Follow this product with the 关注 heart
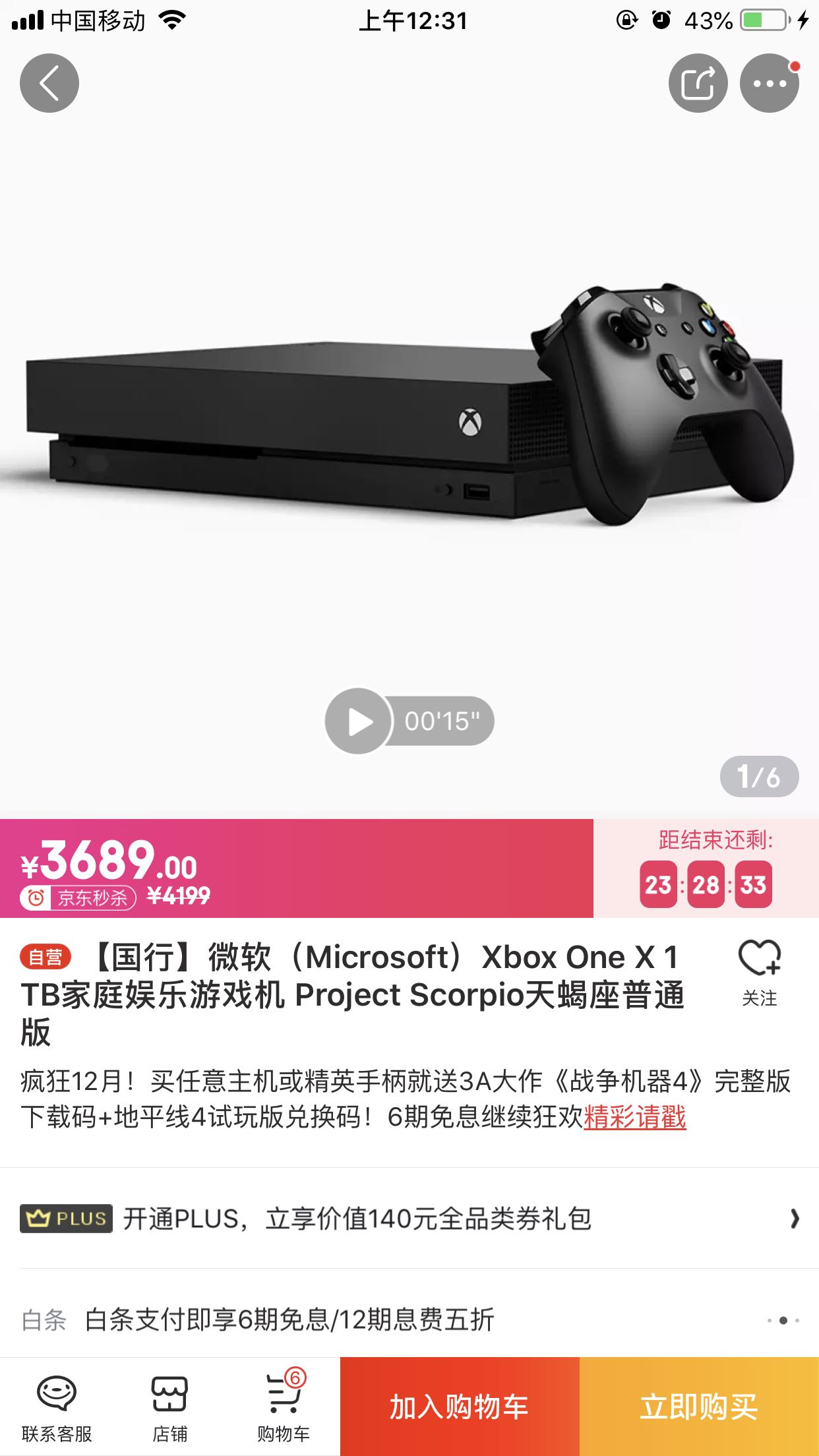This screenshot has height=1456, width=819. [760, 973]
